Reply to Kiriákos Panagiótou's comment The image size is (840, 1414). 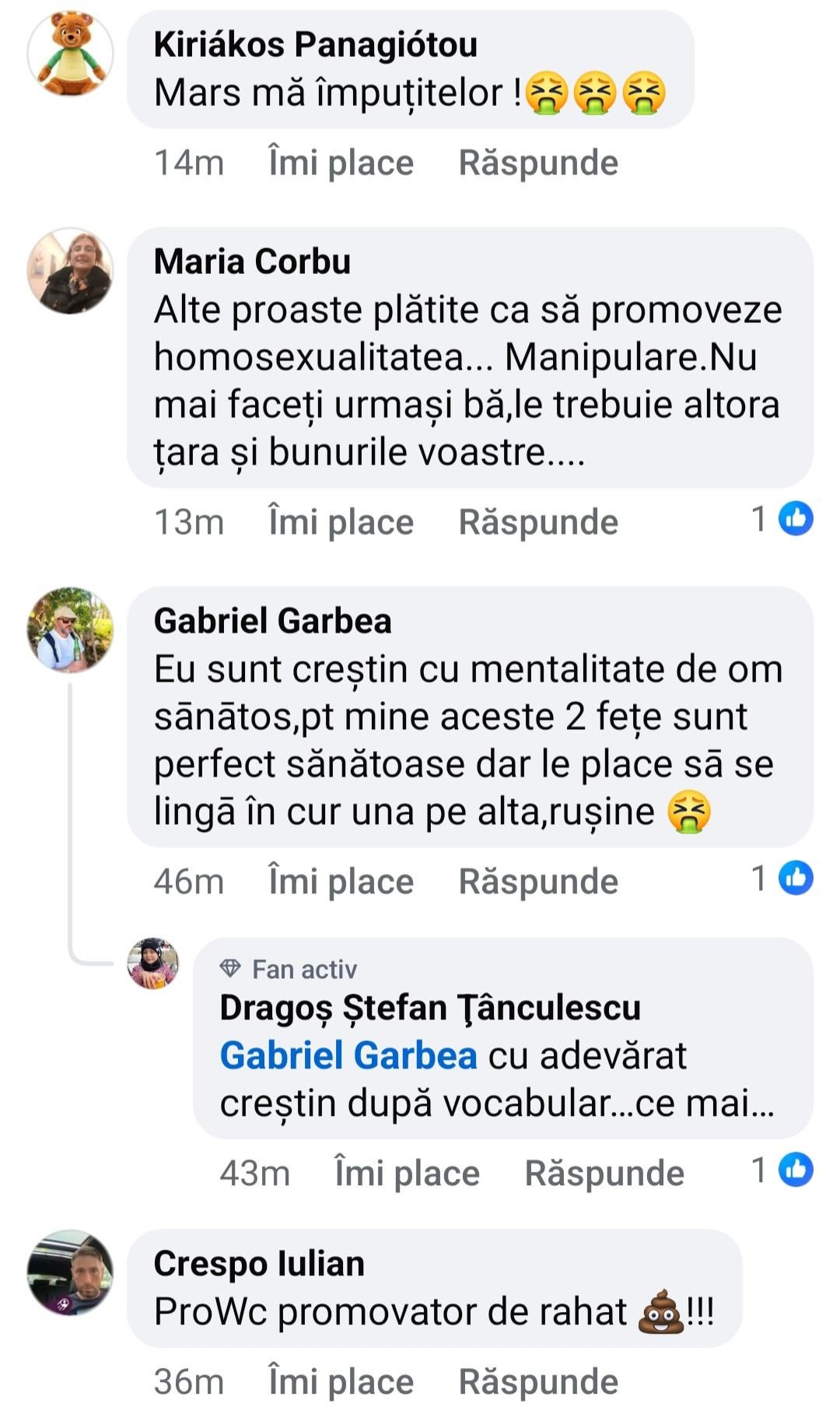(x=538, y=163)
